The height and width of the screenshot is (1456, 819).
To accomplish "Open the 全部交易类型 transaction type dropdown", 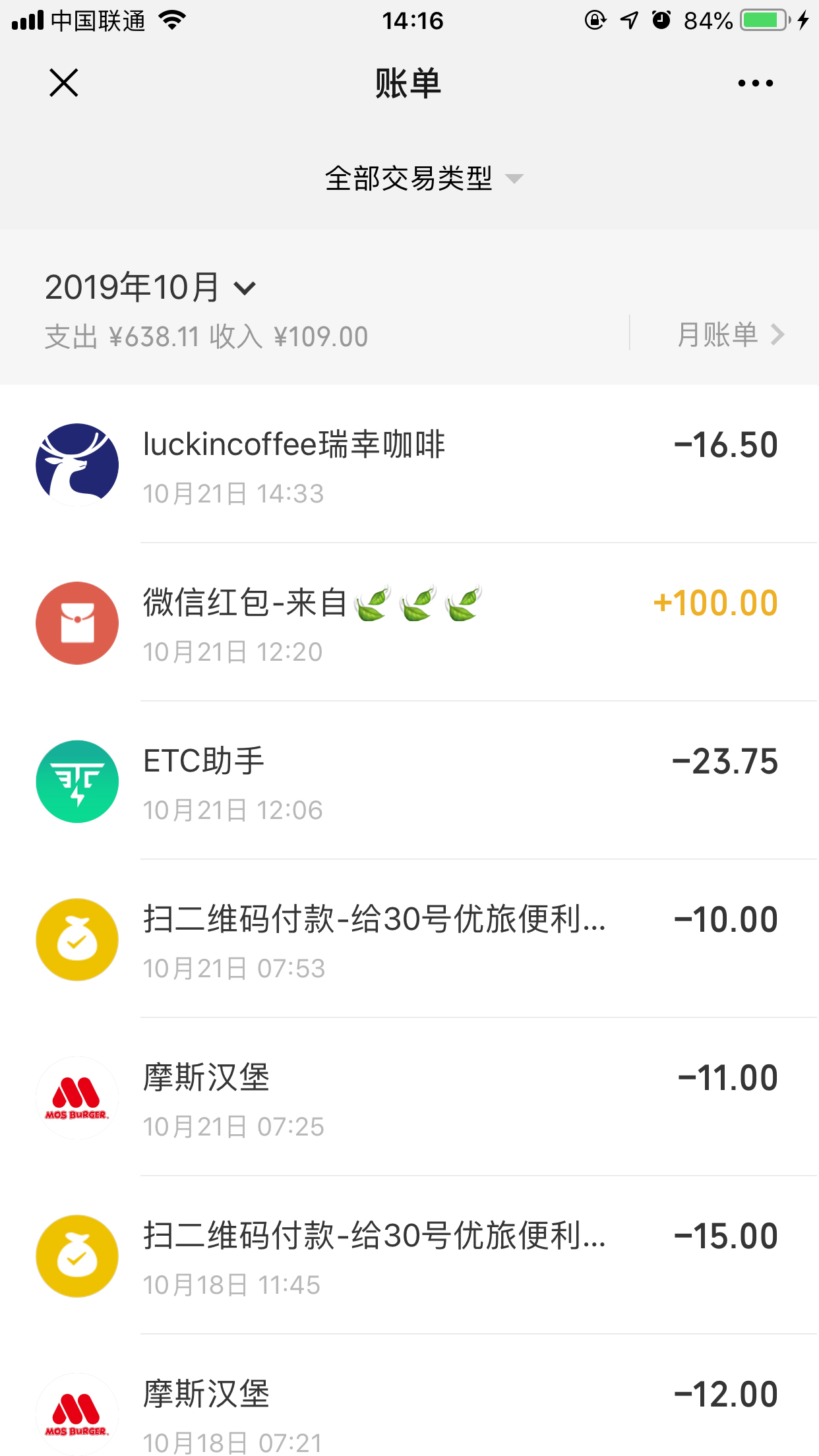I will [x=409, y=177].
